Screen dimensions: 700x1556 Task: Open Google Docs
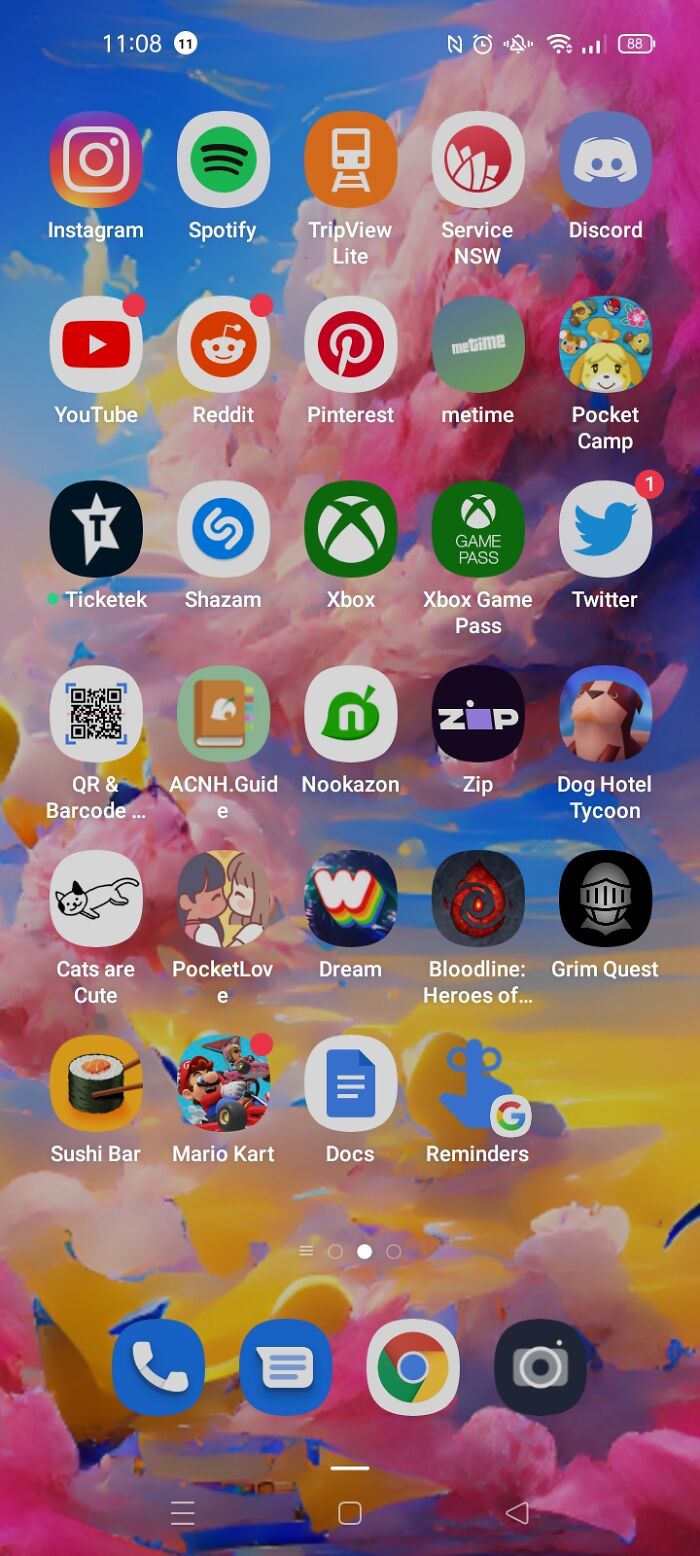(350, 1083)
